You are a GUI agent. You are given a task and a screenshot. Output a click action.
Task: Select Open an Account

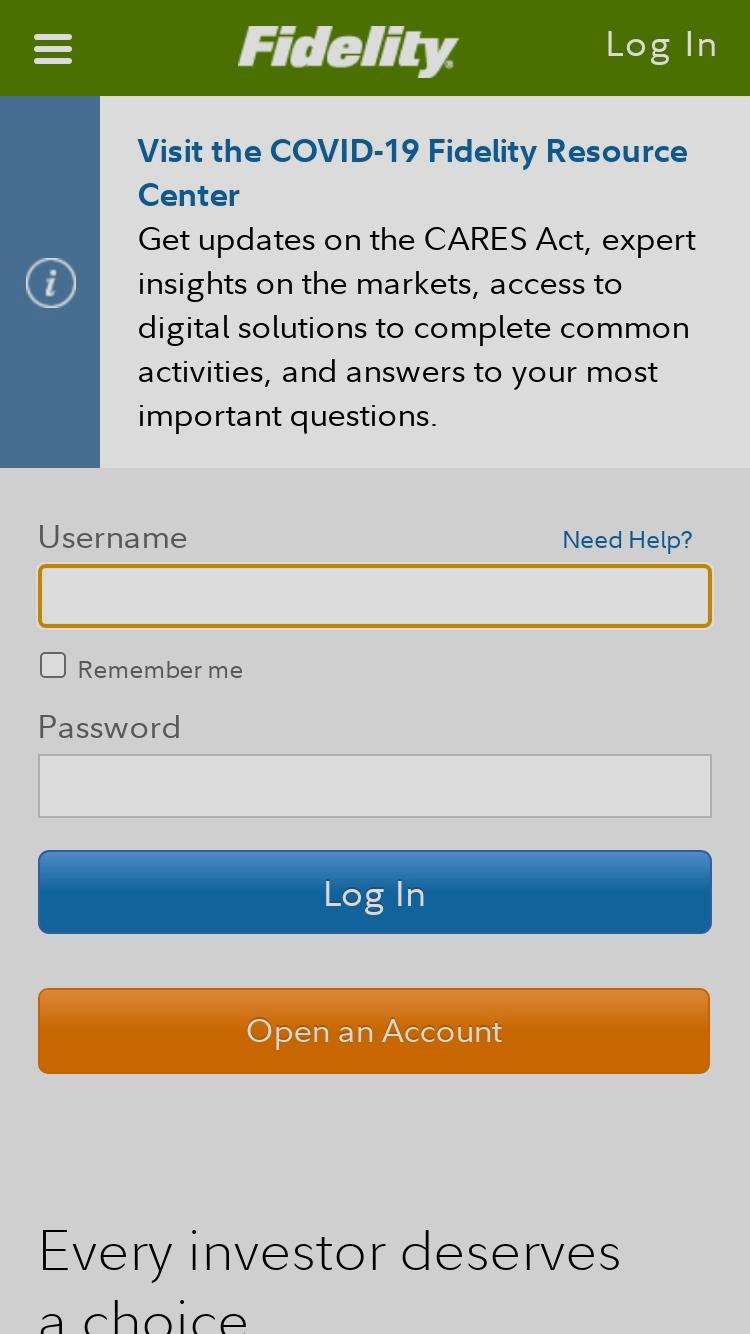[374, 1031]
